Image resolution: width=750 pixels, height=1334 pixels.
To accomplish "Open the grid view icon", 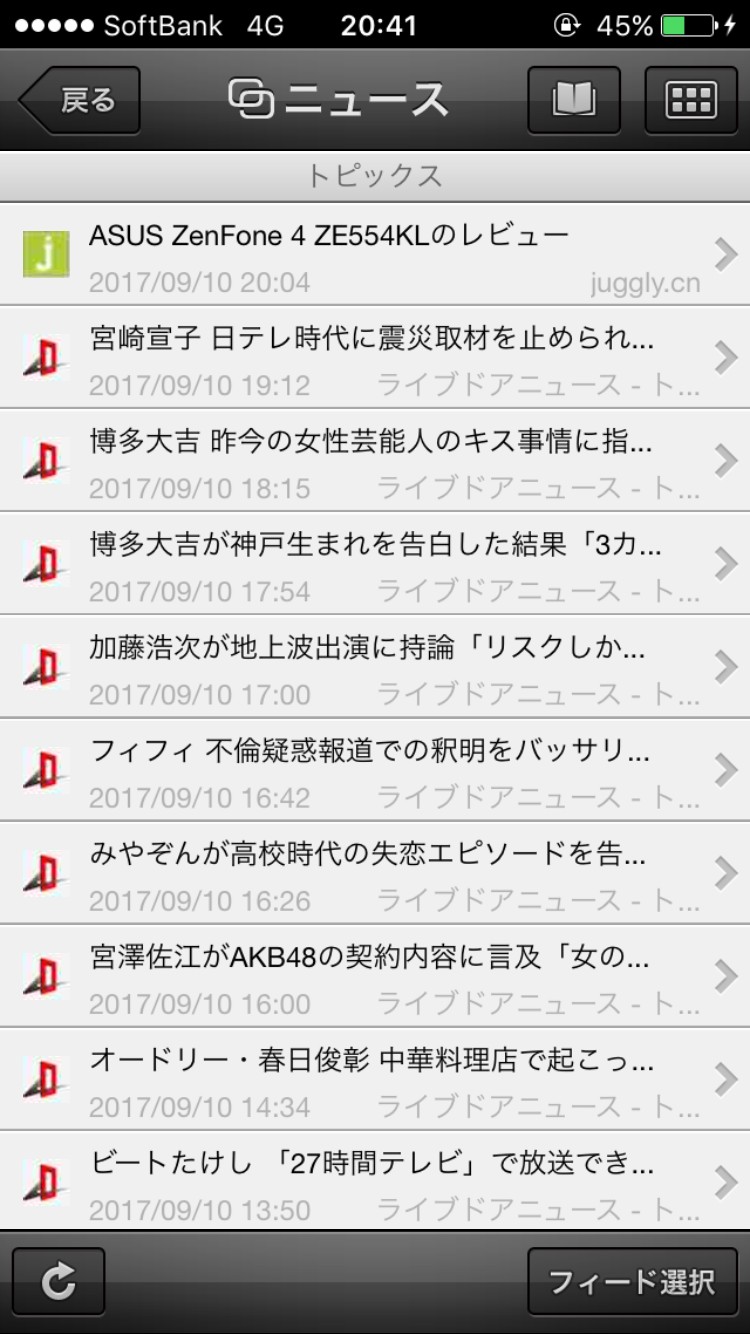I will [691, 100].
